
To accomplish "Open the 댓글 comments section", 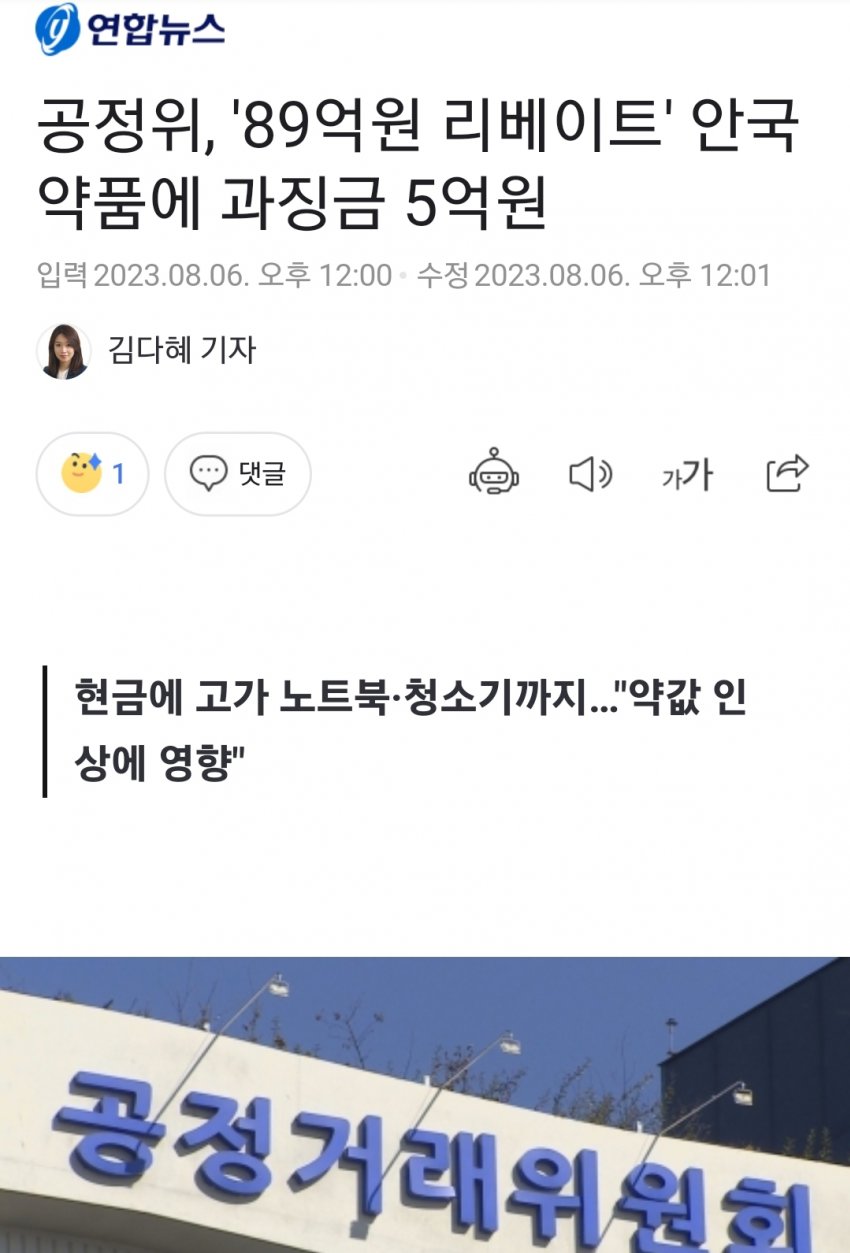I will (238, 473).
